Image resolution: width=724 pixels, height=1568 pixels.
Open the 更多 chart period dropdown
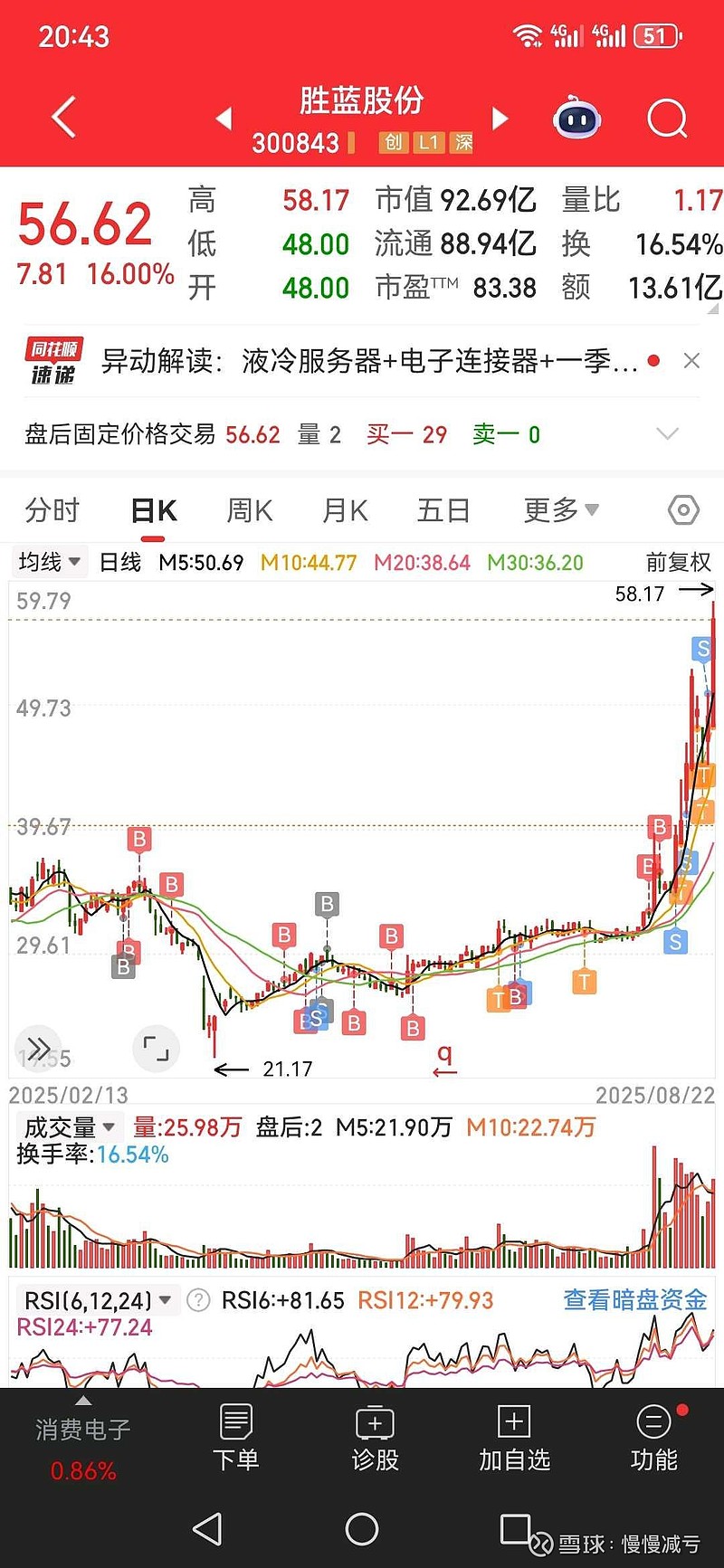561,510
